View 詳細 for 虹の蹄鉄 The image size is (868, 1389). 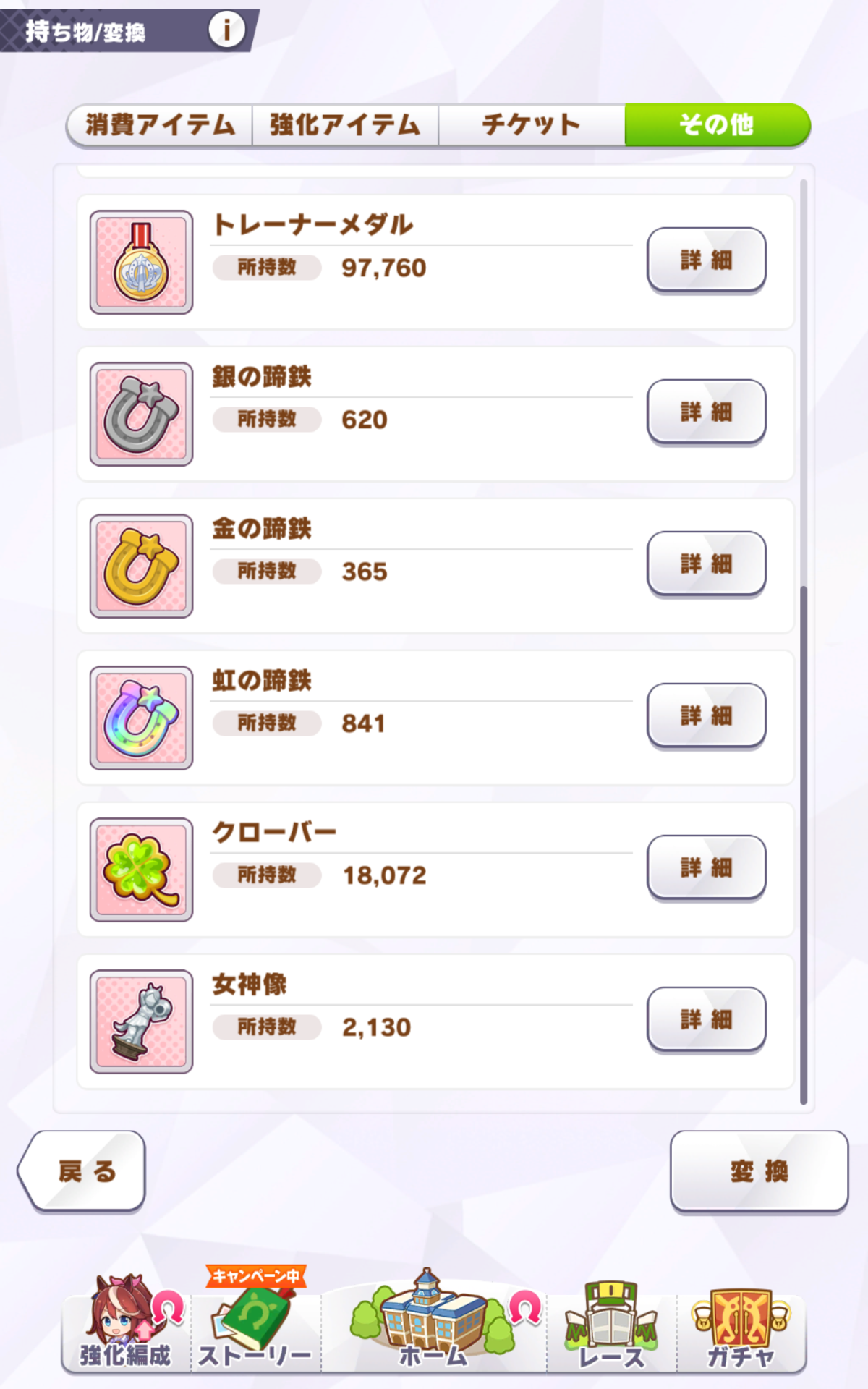[x=706, y=716]
